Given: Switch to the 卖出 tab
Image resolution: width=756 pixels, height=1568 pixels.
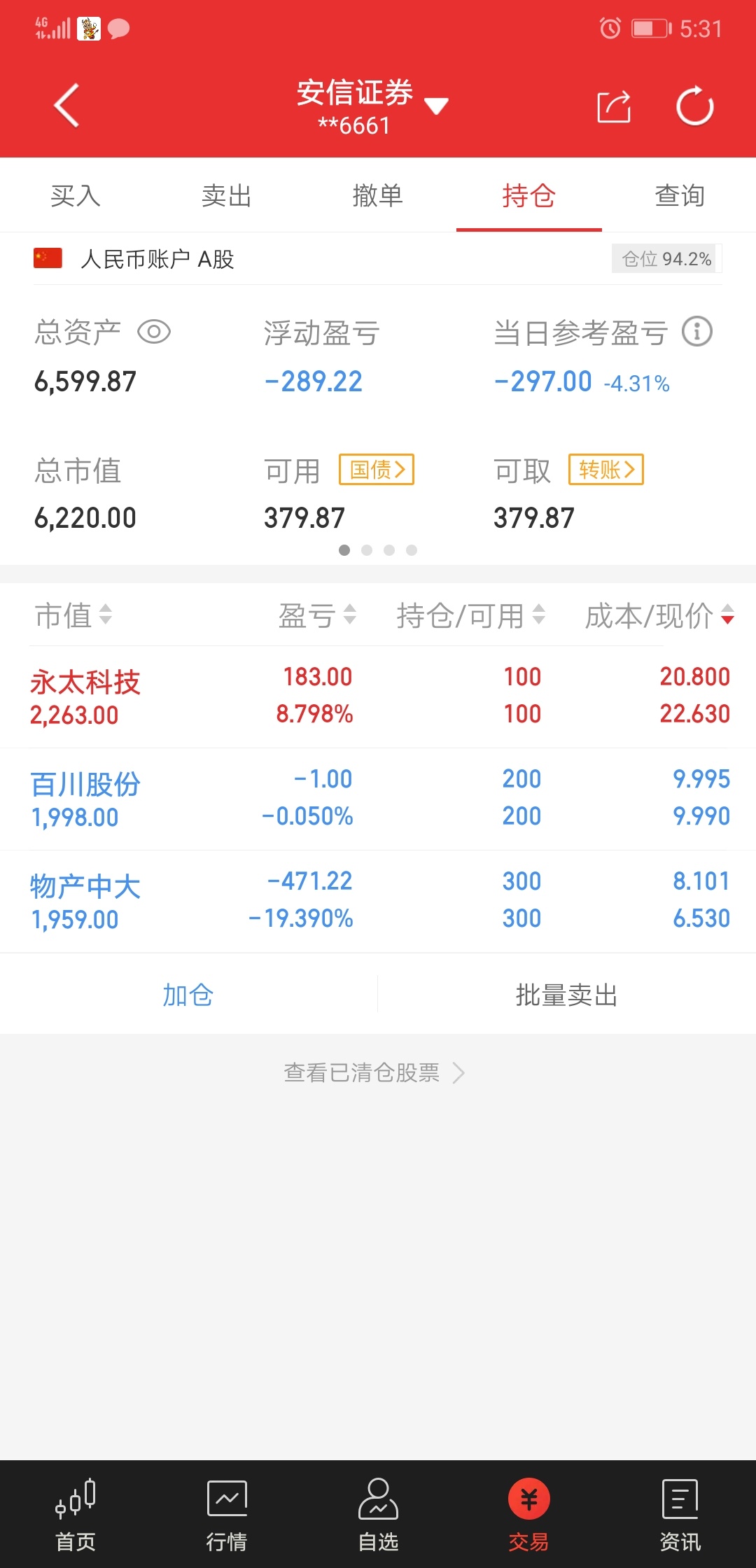Looking at the screenshot, I should coord(227,195).
